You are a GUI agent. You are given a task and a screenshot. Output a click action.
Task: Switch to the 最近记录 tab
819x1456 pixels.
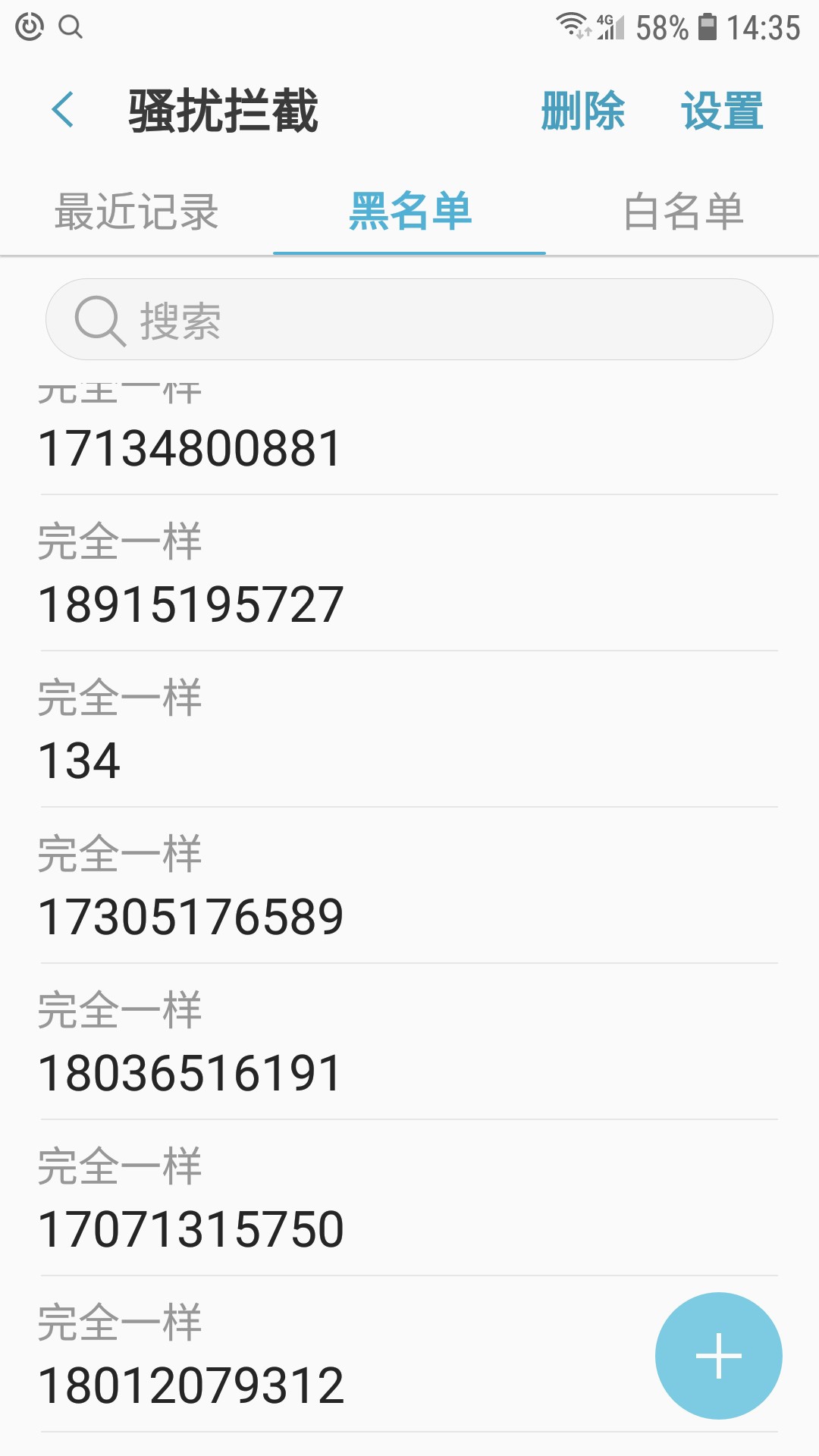tap(136, 211)
